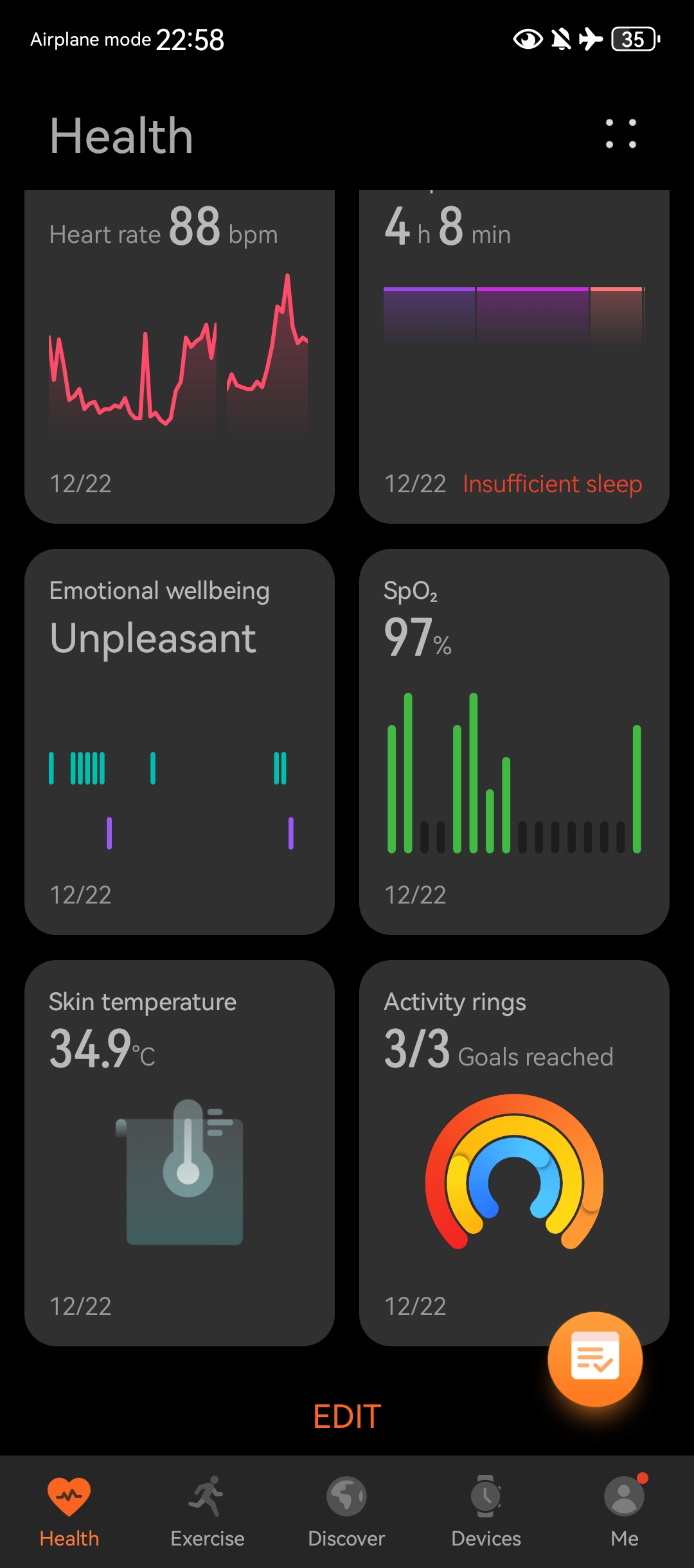Switch to the Devices tab
The width and height of the screenshot is (694, 1568).
(x=486, y=1510)
